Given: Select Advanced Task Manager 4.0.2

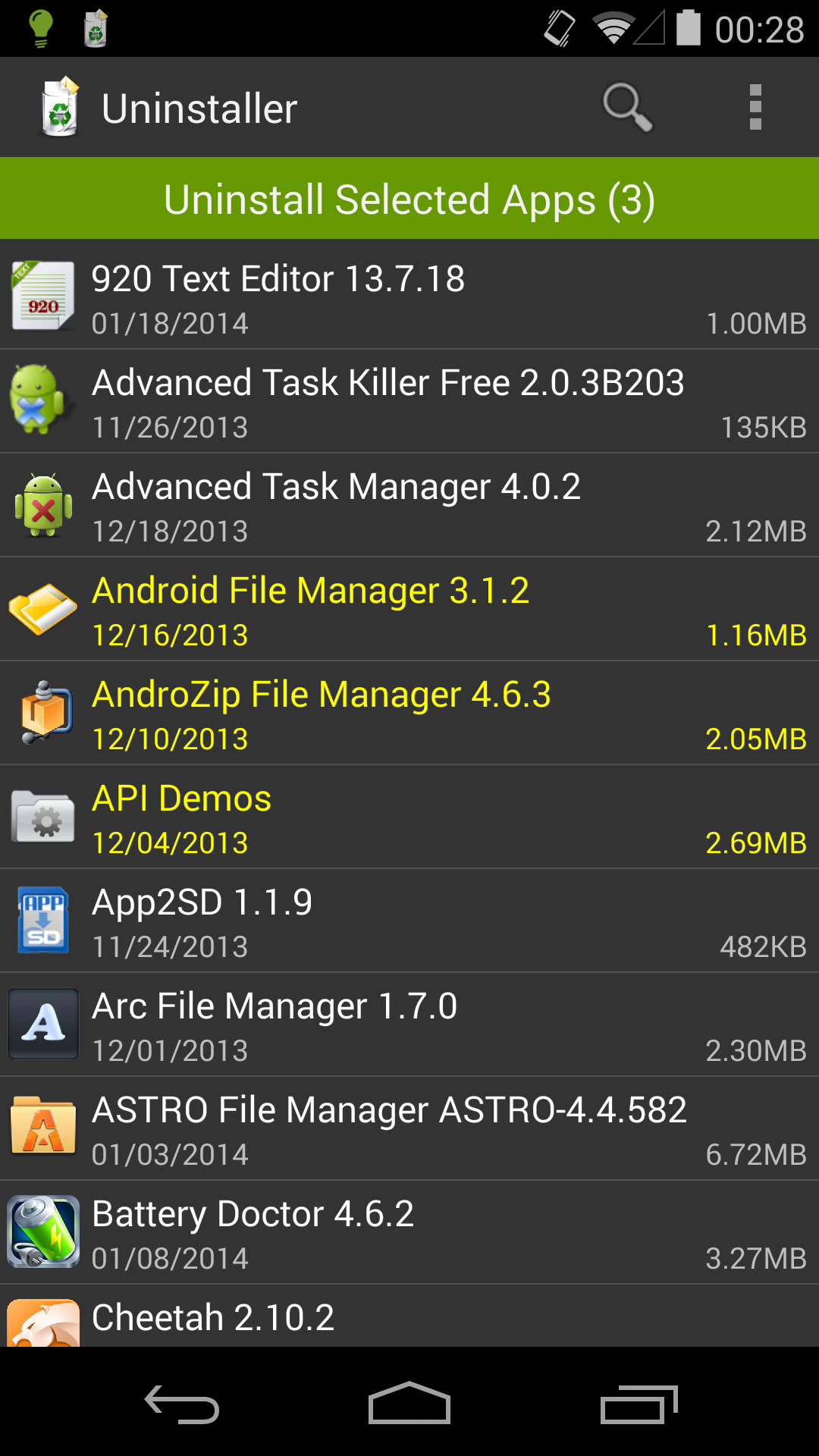Looking at the screenshot, I should point(409,505).
